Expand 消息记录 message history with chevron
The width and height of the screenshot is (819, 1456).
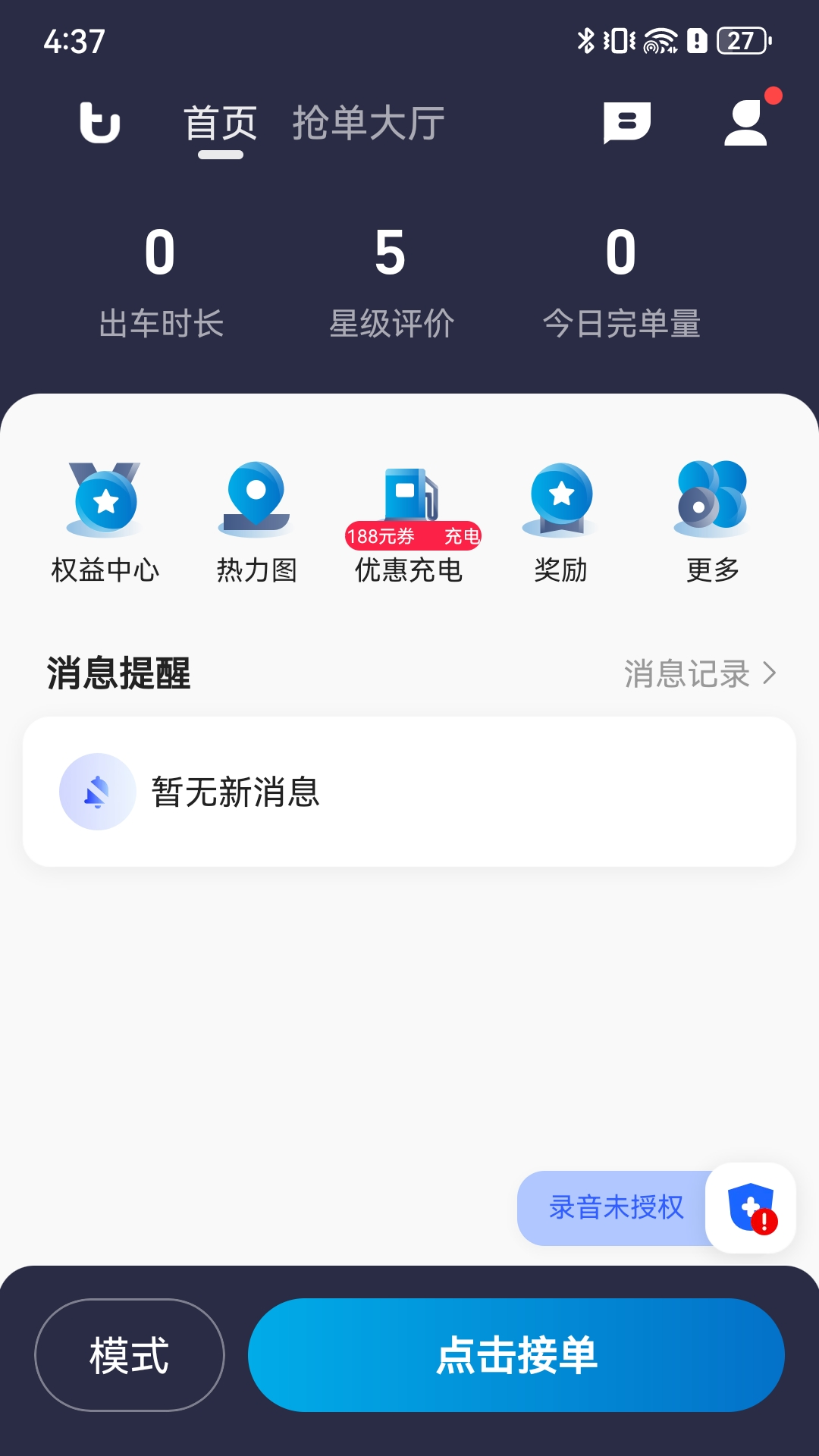[698, 672]
